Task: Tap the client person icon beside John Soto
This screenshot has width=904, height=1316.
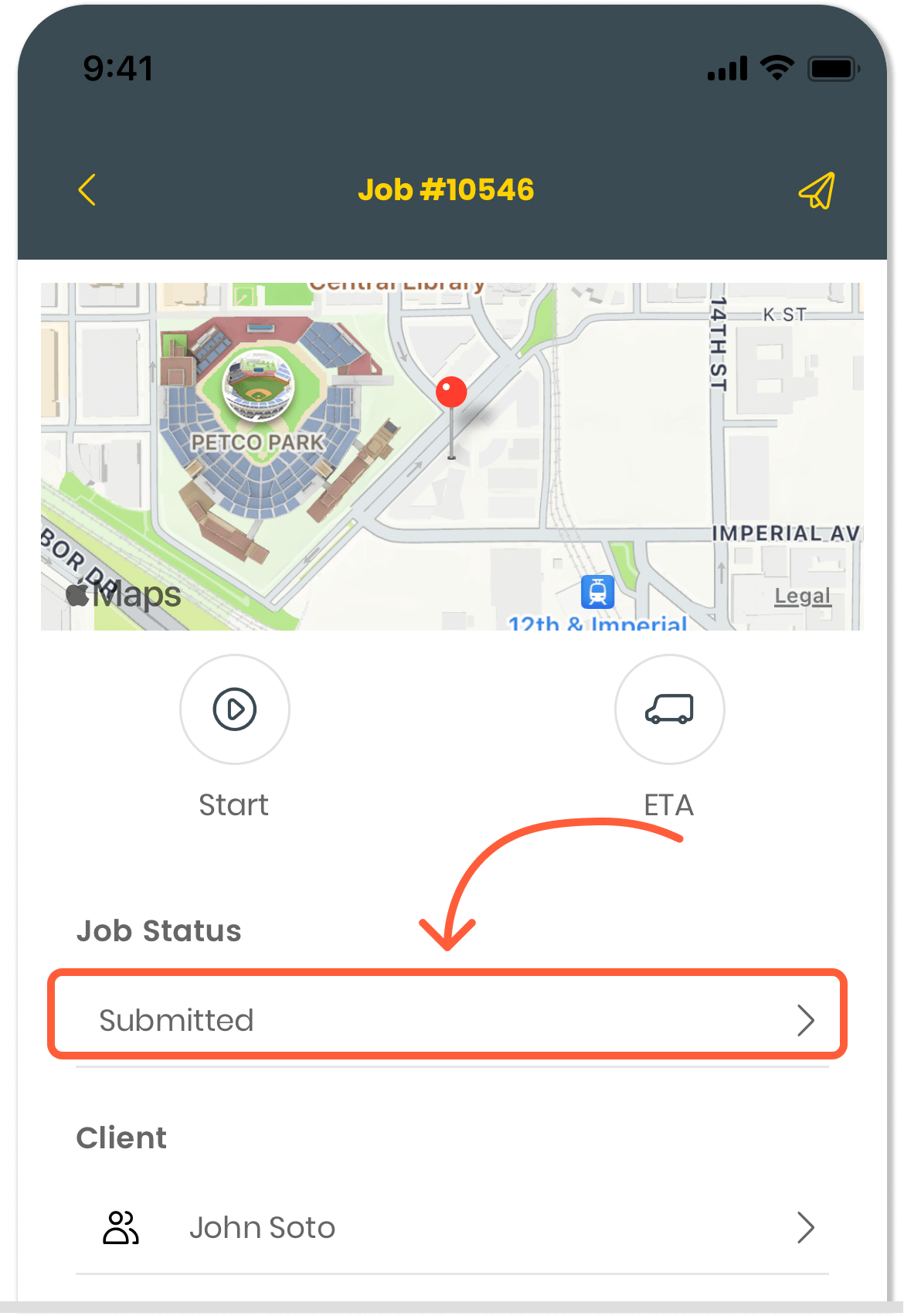Action: [x=120, y=1227]
